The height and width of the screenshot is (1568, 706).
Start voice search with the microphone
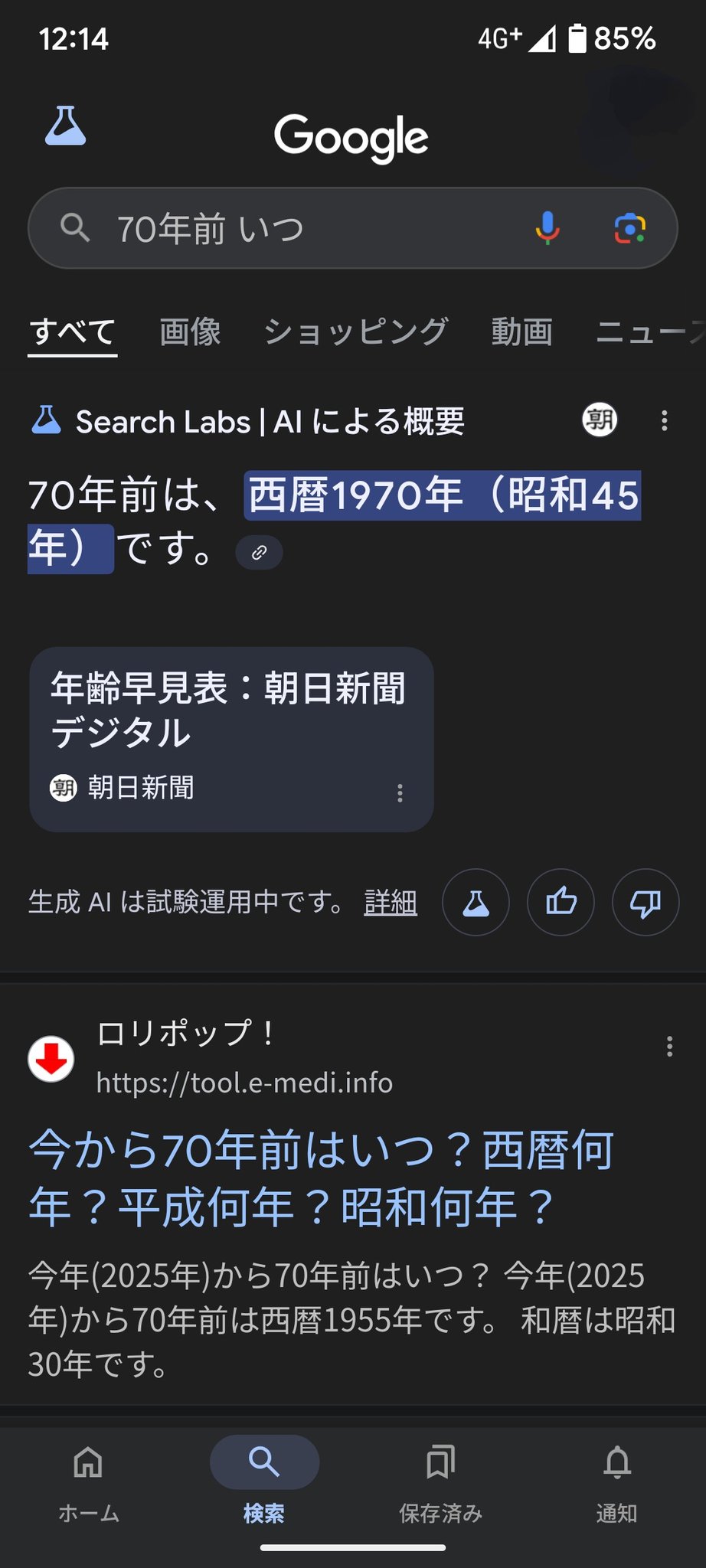547,228
